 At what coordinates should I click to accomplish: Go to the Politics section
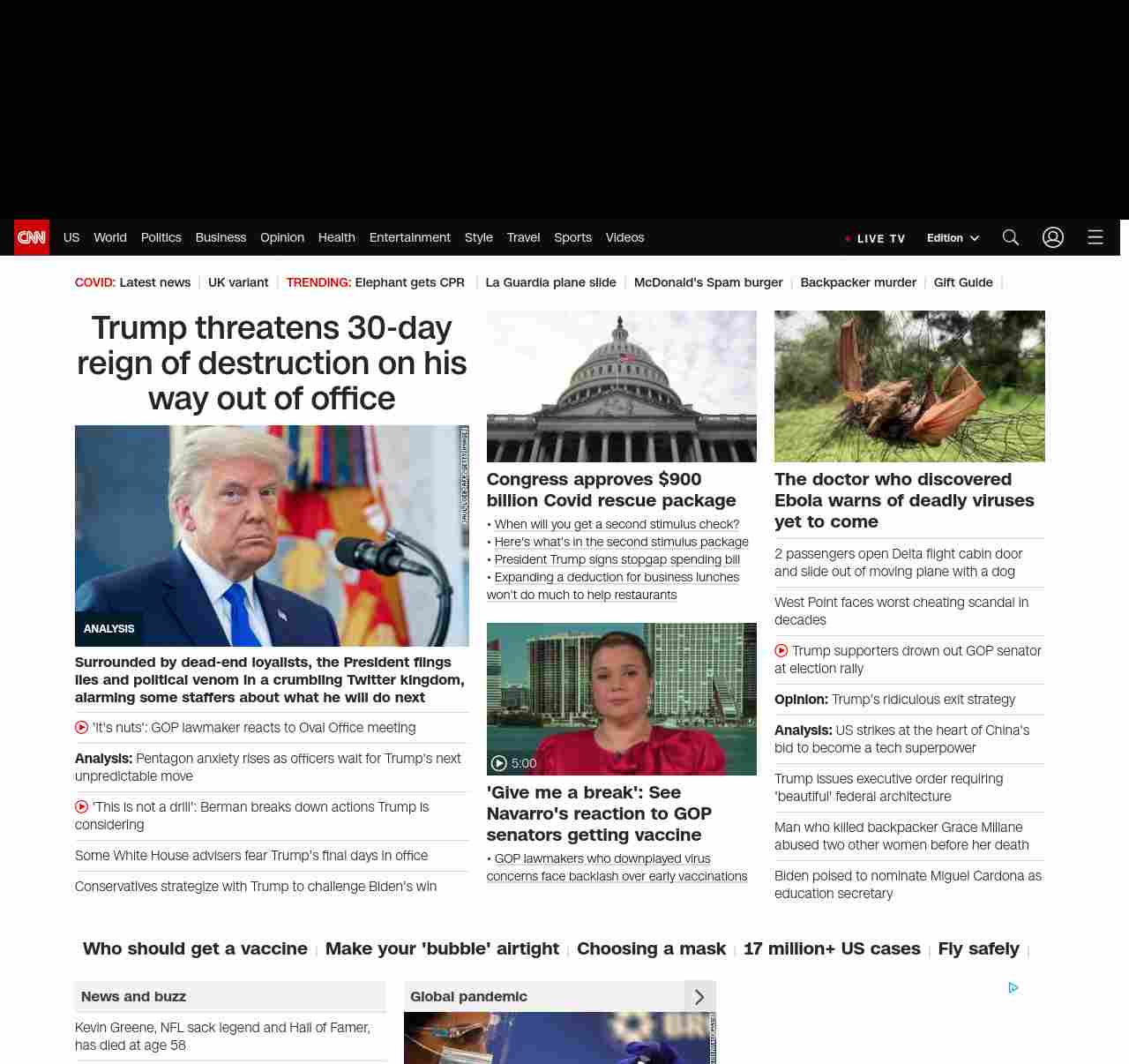pos(161,237)
